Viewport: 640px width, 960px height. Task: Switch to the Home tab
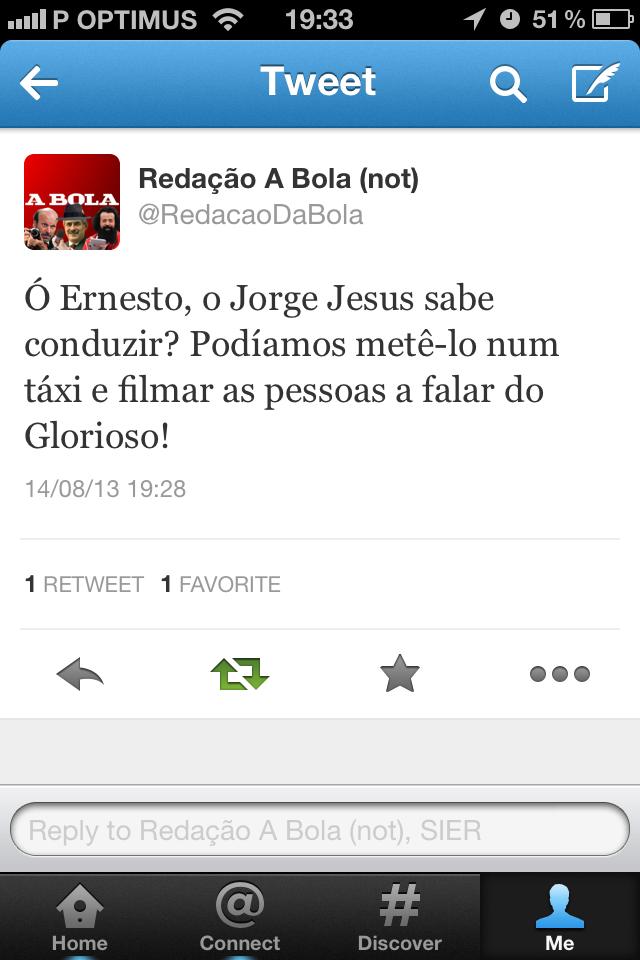(x=80, y=918)
